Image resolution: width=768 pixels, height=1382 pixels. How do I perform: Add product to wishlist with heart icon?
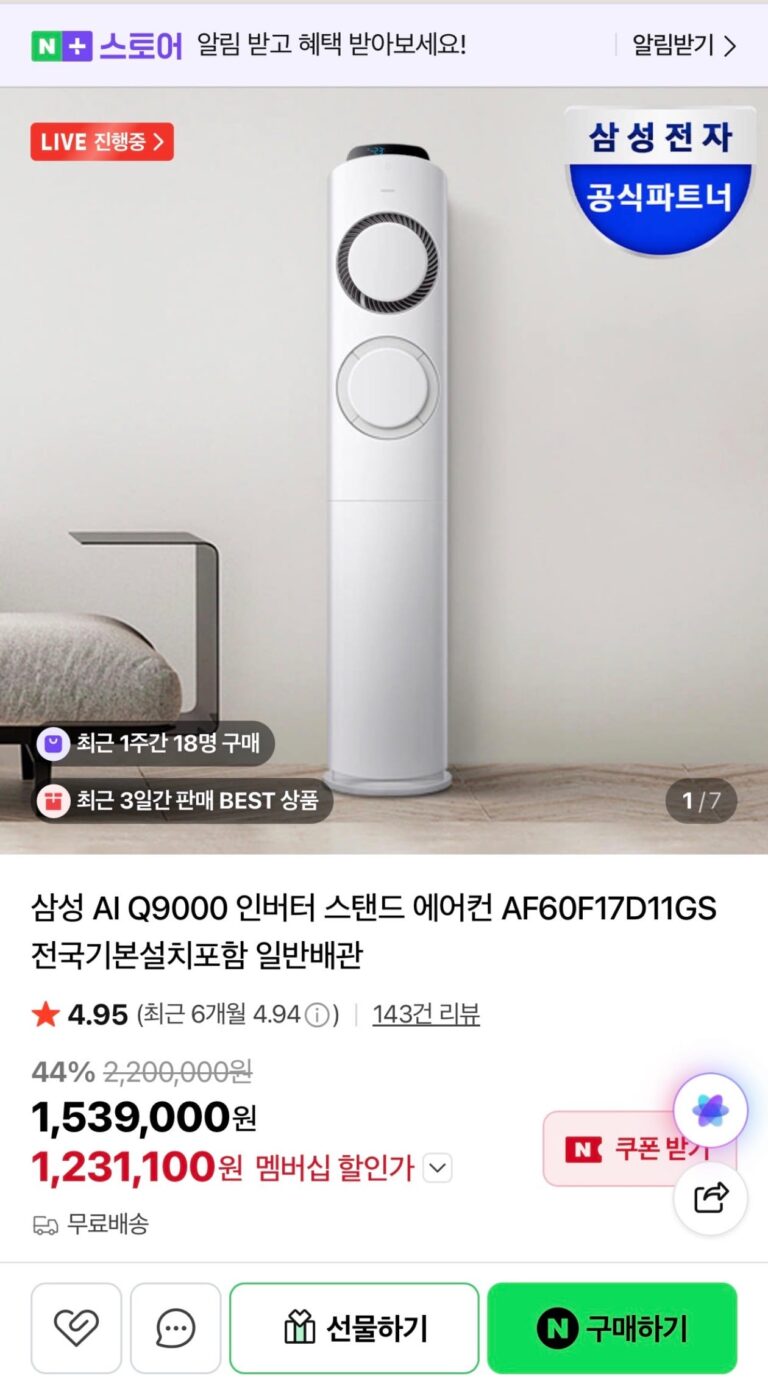76,1328
